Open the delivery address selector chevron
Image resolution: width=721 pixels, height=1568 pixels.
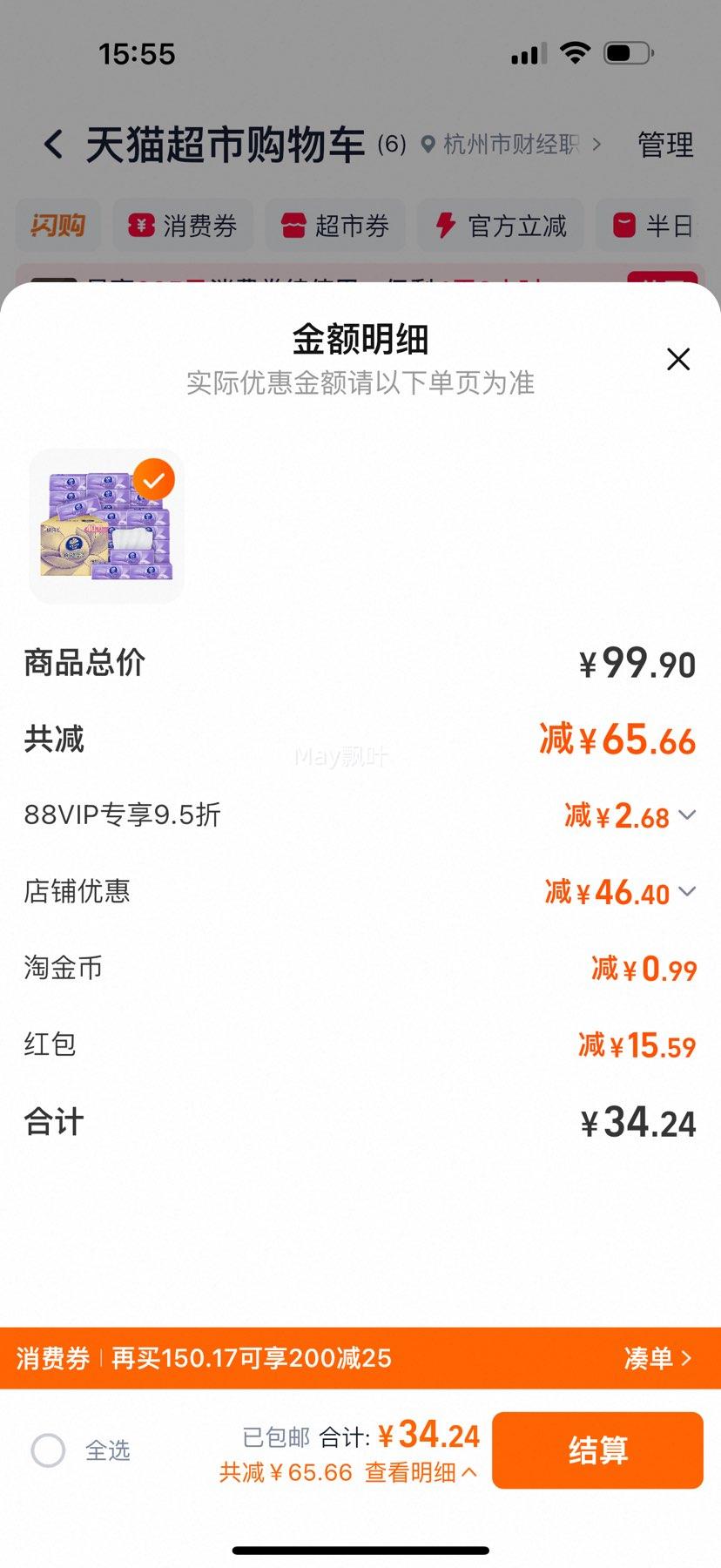point(599,145)
